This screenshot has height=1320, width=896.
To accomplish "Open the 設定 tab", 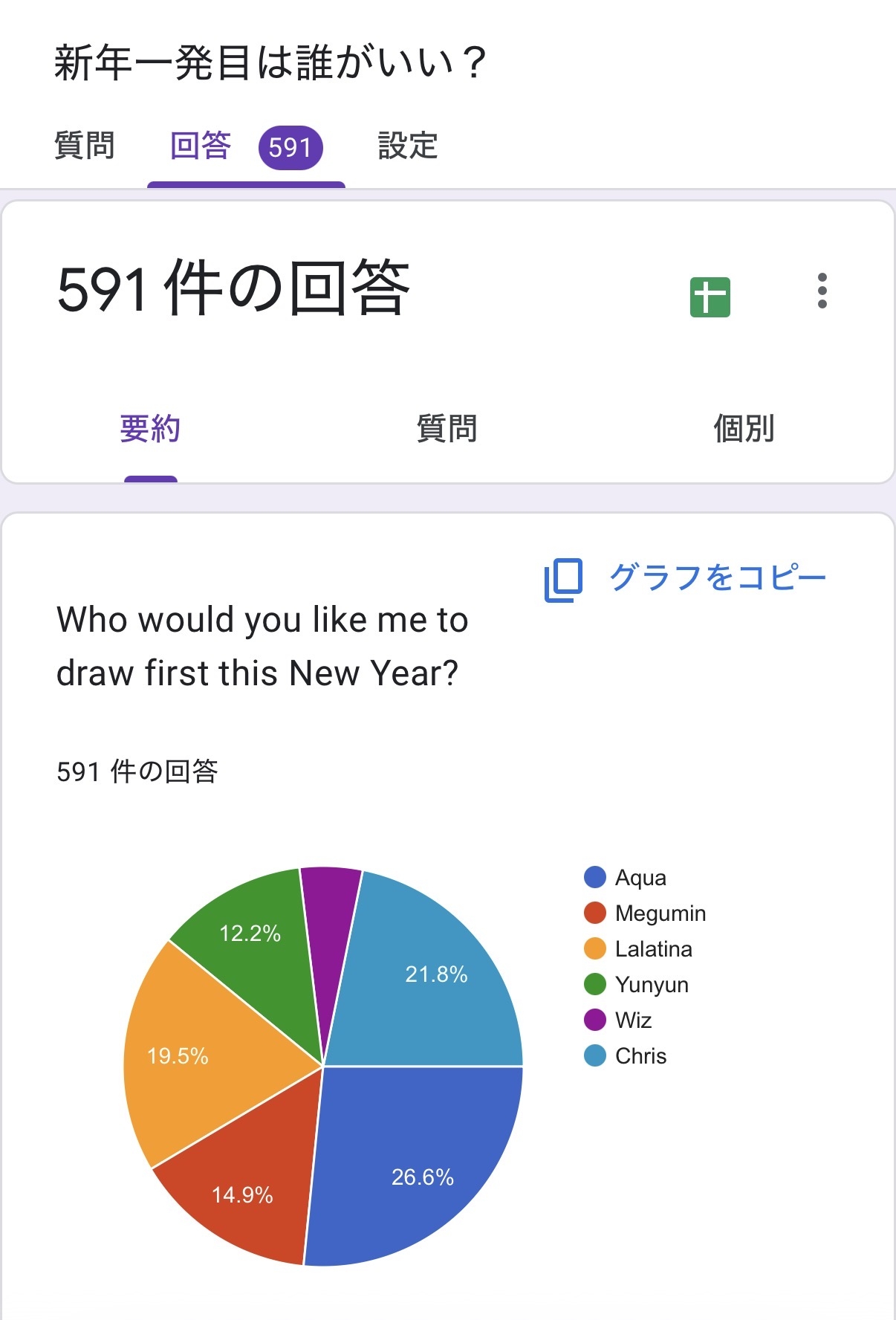I will [x=408, y=146].
